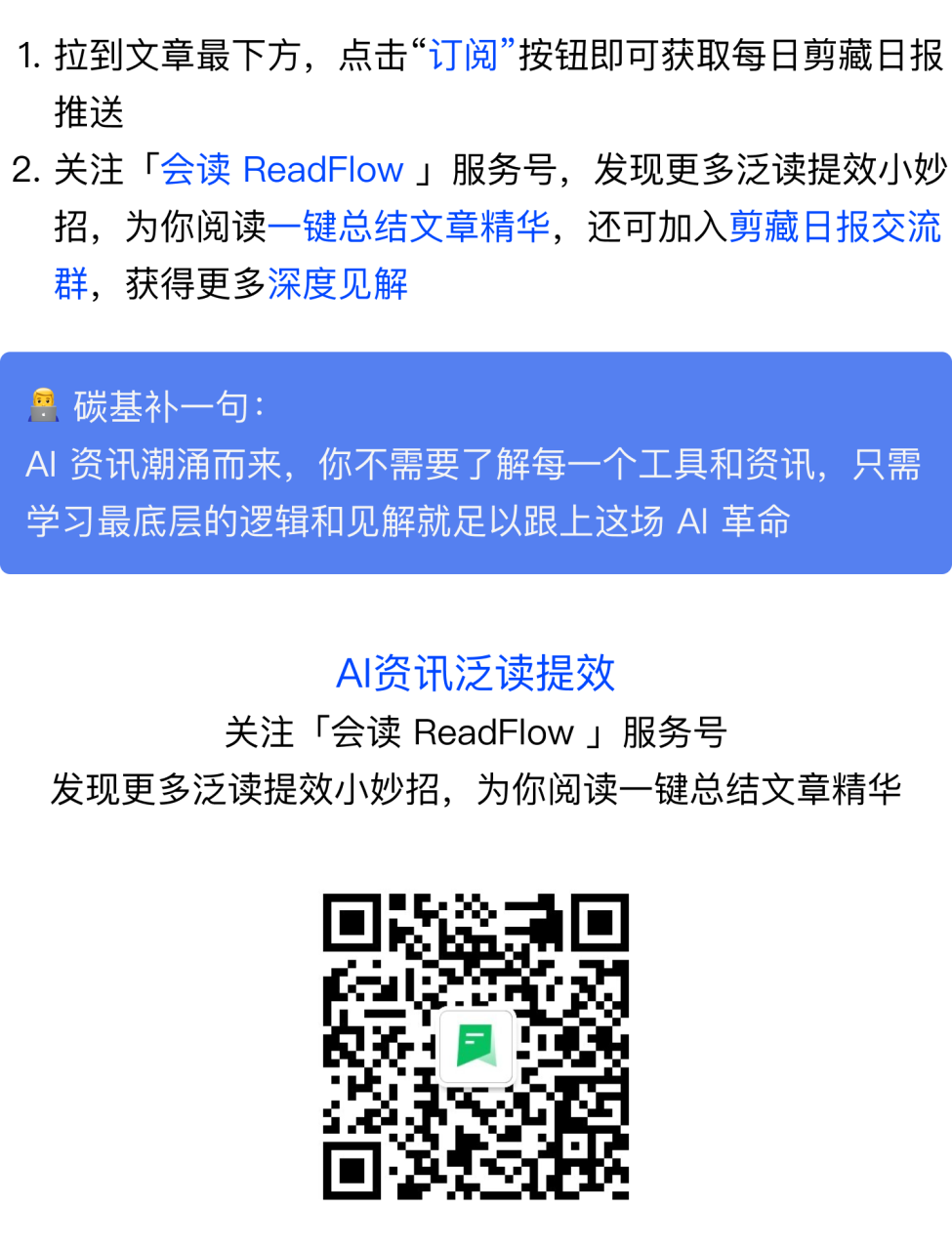Tap the blue “订阅” link
Screen dimensions: 952x1250
[464, 56]
